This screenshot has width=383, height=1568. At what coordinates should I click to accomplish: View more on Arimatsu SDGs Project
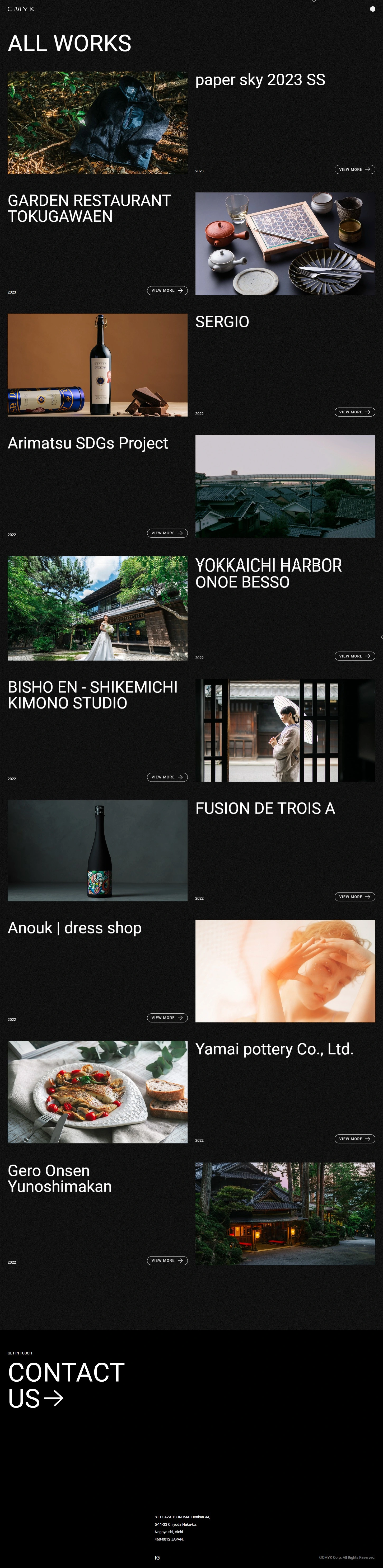click(167, 533)
